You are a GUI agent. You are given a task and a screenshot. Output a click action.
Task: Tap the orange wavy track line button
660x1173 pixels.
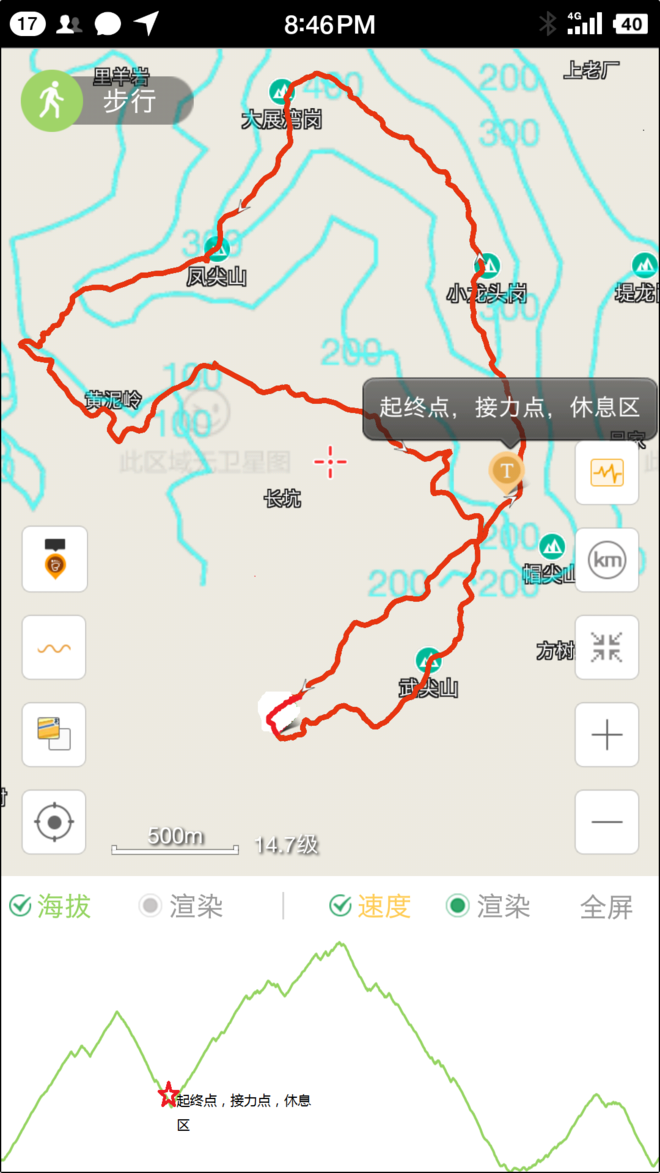(x=55, y=647)
